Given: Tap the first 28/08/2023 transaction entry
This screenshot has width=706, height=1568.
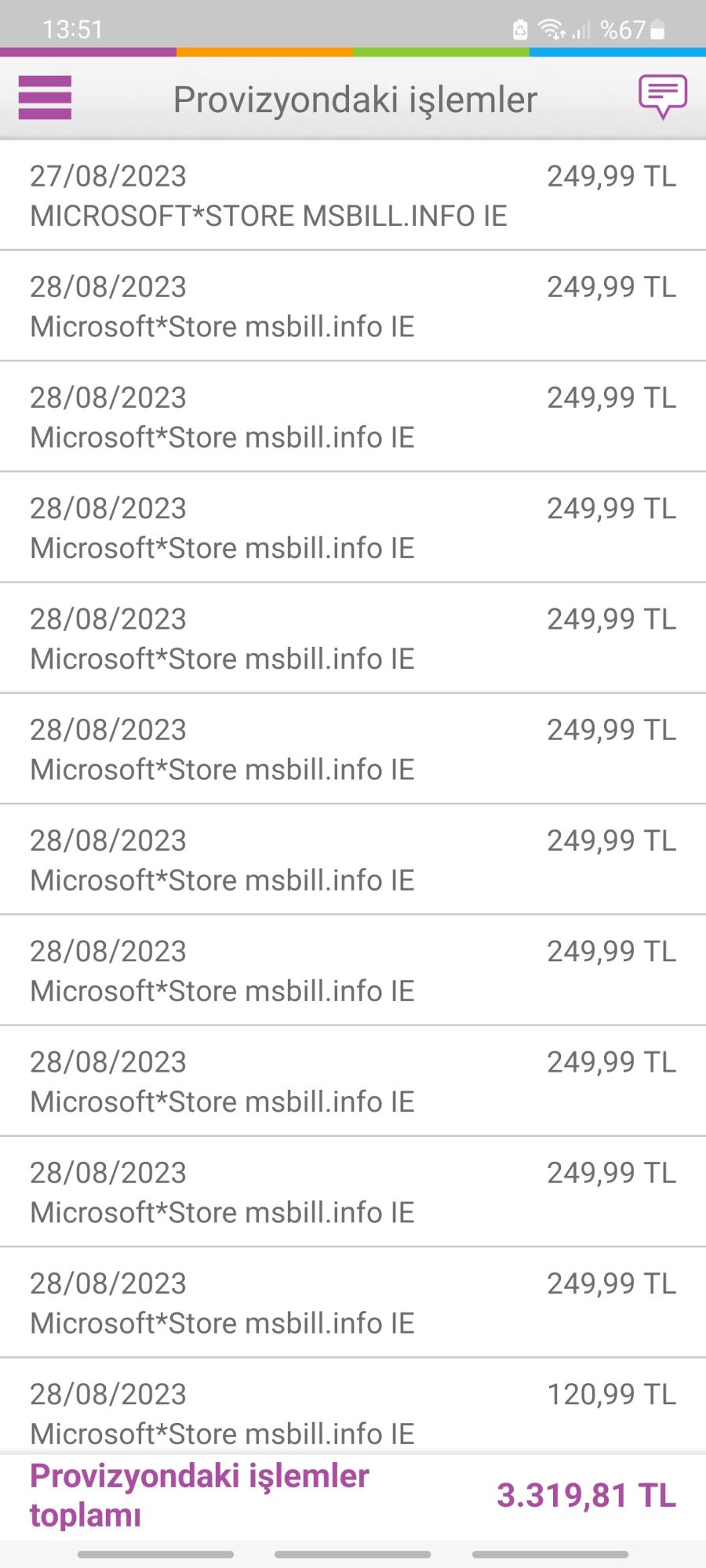Looking at the screenshot, I should (353, 306).
